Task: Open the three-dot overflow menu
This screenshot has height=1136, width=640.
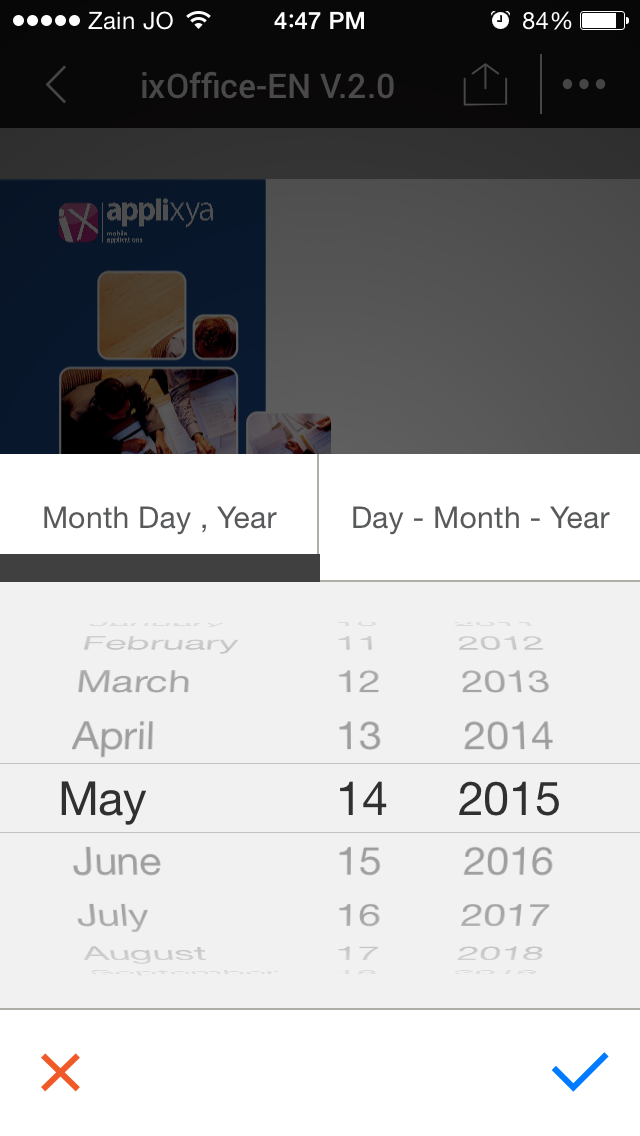Action: [x=584, y=85]
